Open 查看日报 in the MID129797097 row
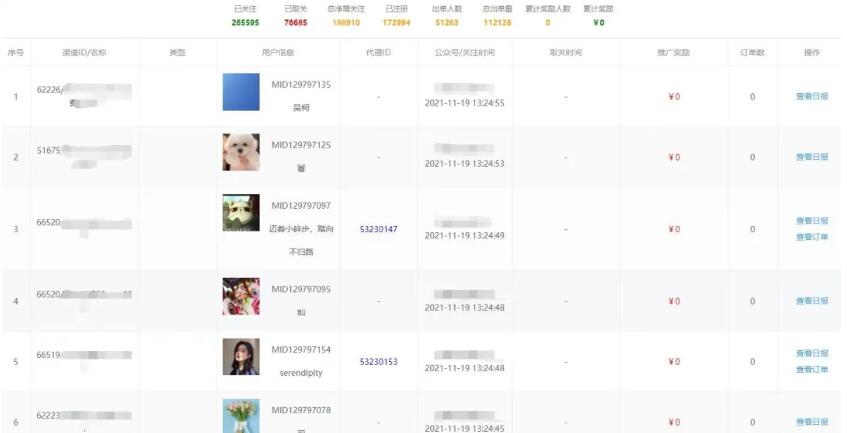This screenshot has width=847, height=433. pos(811,221)
